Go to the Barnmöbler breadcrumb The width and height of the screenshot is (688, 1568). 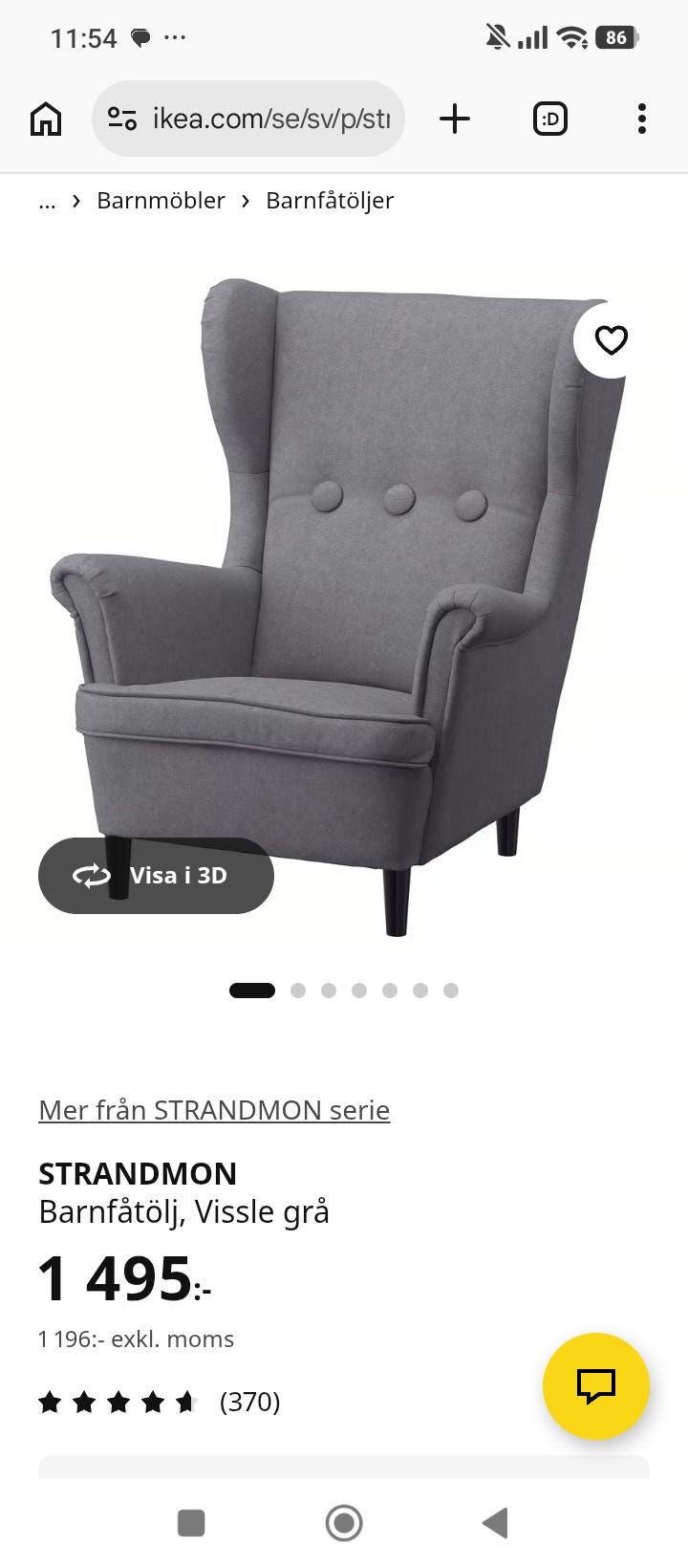click(161, 201)
